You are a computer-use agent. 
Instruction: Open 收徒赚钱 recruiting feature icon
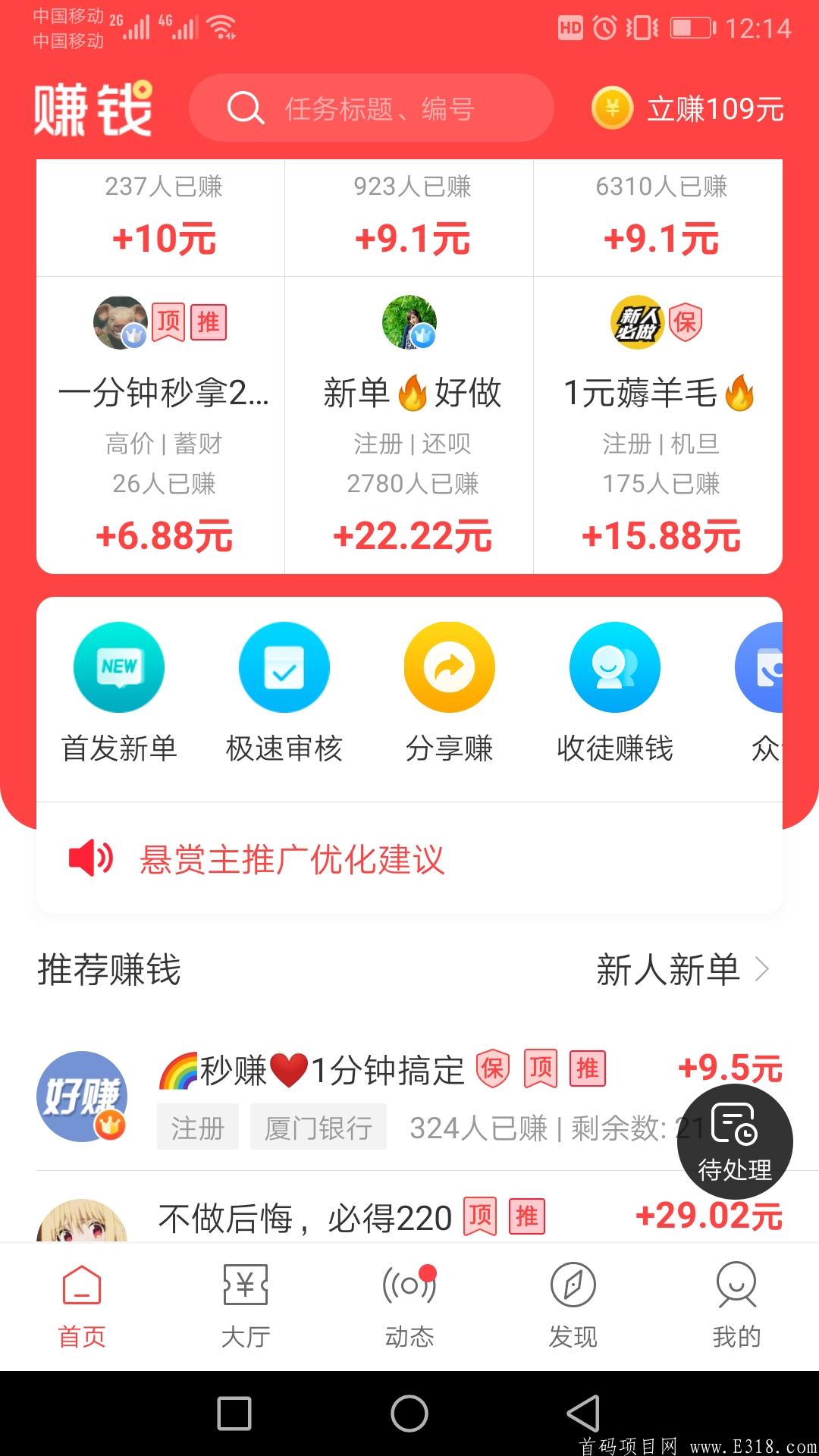[614, 667]
